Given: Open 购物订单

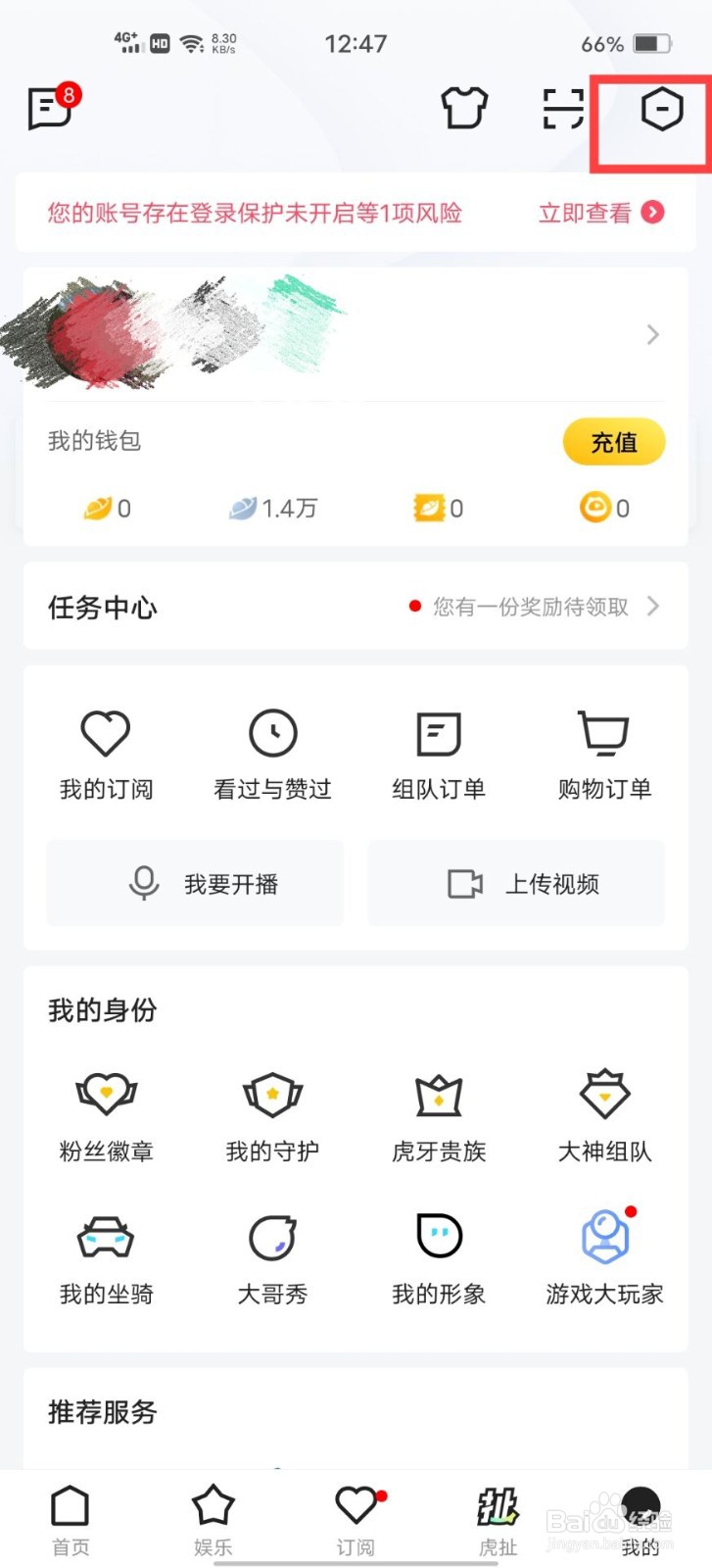Looking at the screenshot, I should coord(604,753).
